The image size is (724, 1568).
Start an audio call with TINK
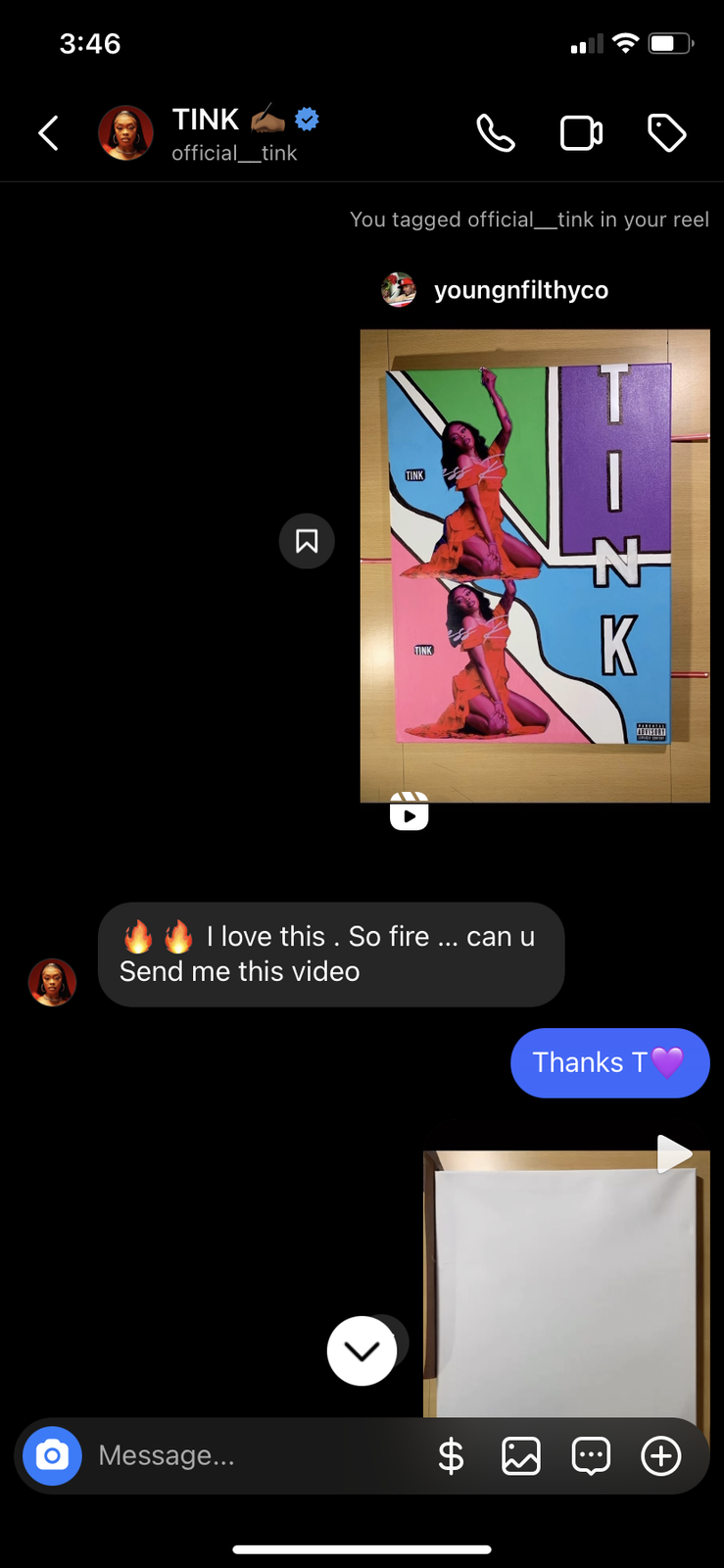click(x=496, y=133)
